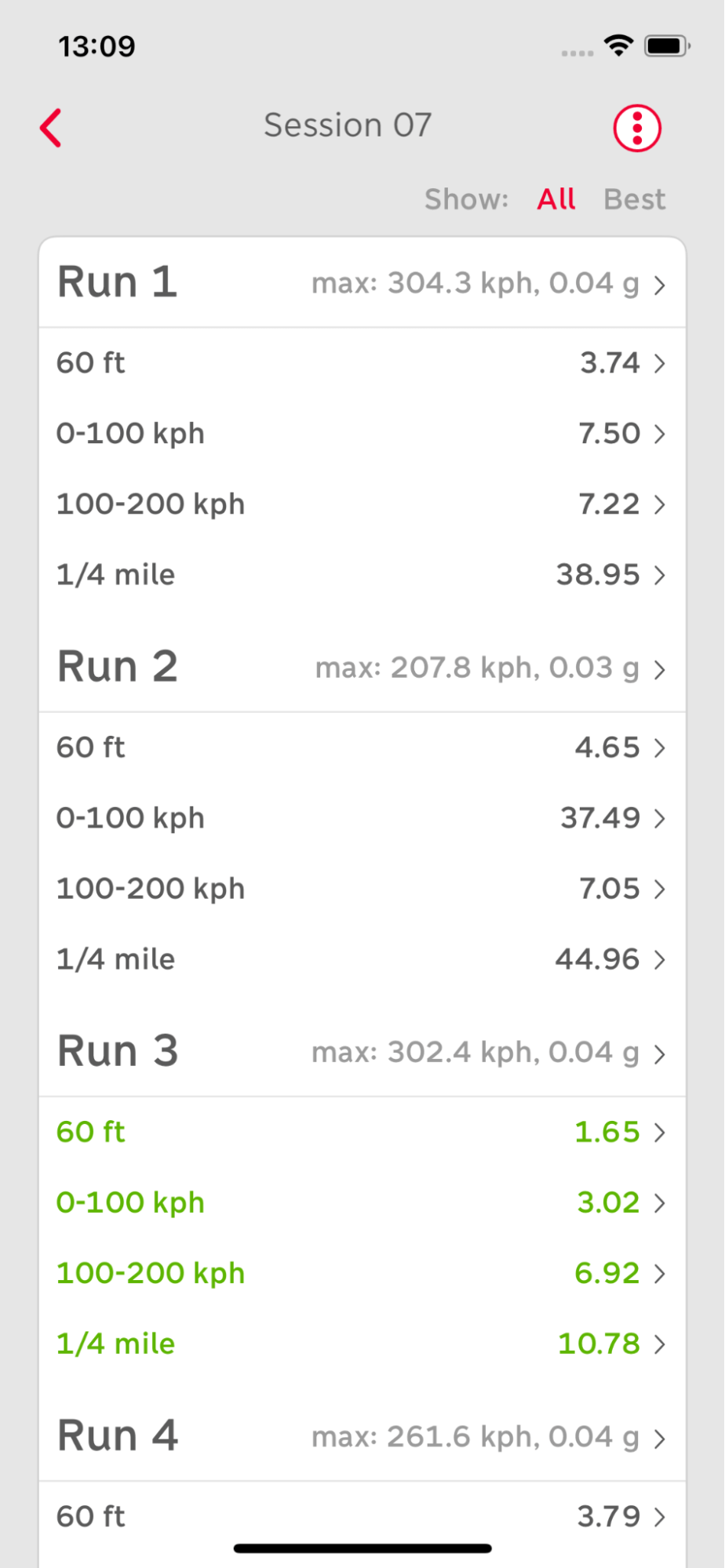Open Run 3's 100-200 kph result

coord(362,1273)
